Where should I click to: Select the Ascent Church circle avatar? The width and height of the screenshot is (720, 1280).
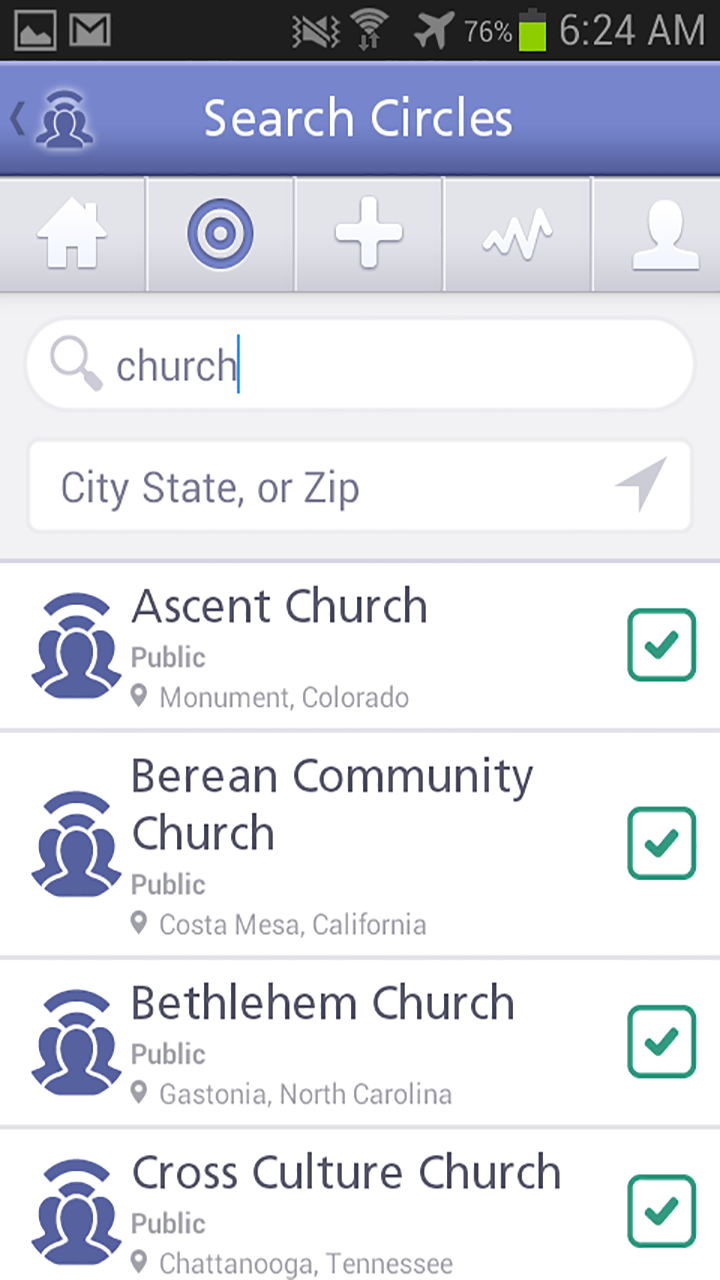(75, 645)
